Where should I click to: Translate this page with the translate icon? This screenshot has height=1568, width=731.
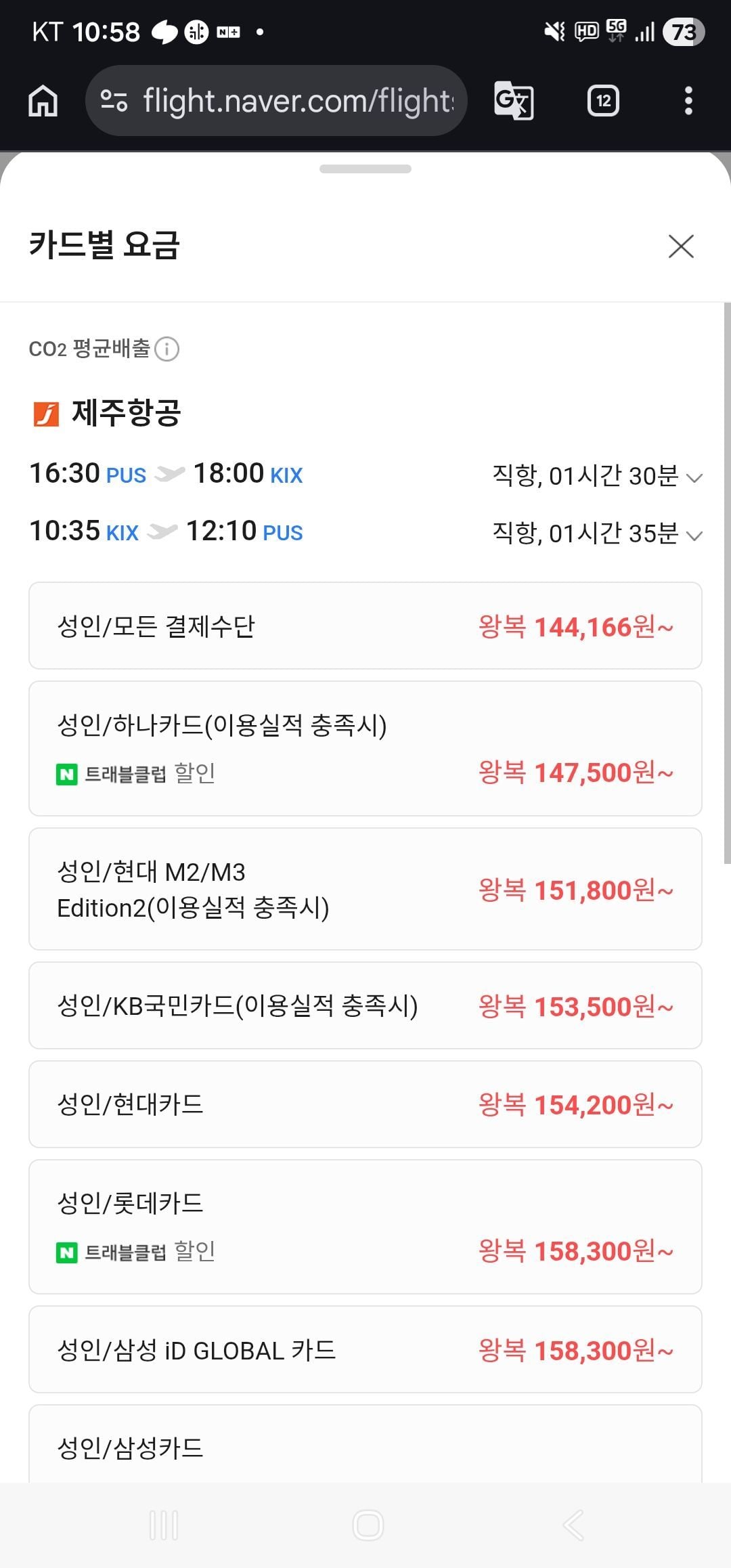(x=514, y=102)
